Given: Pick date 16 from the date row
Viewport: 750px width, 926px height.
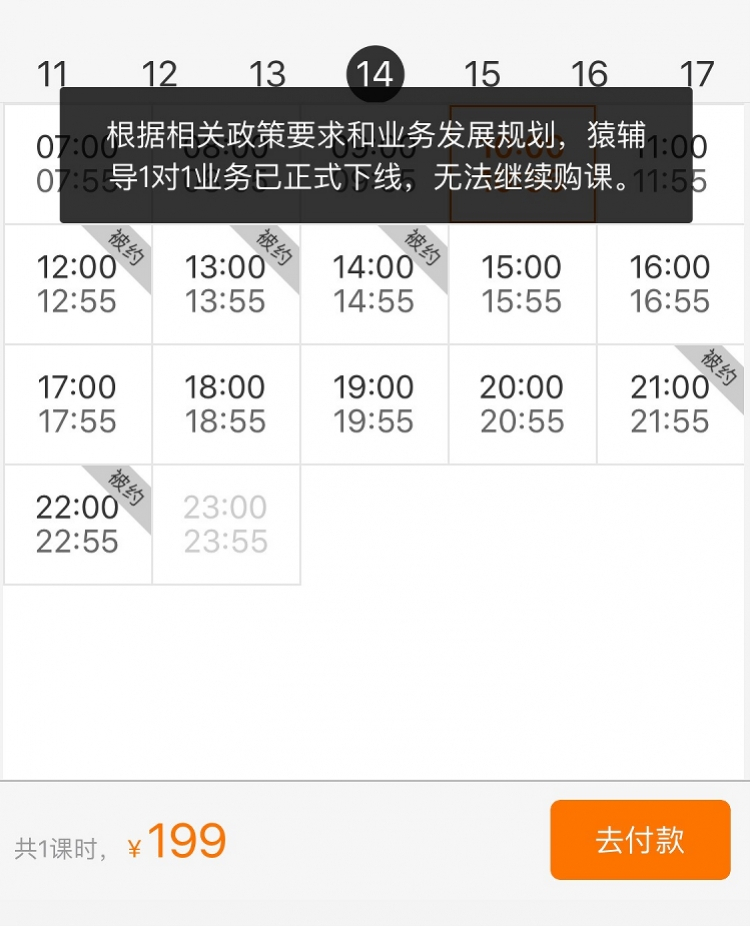Looking at the screenshot, I should coord(589,74).
